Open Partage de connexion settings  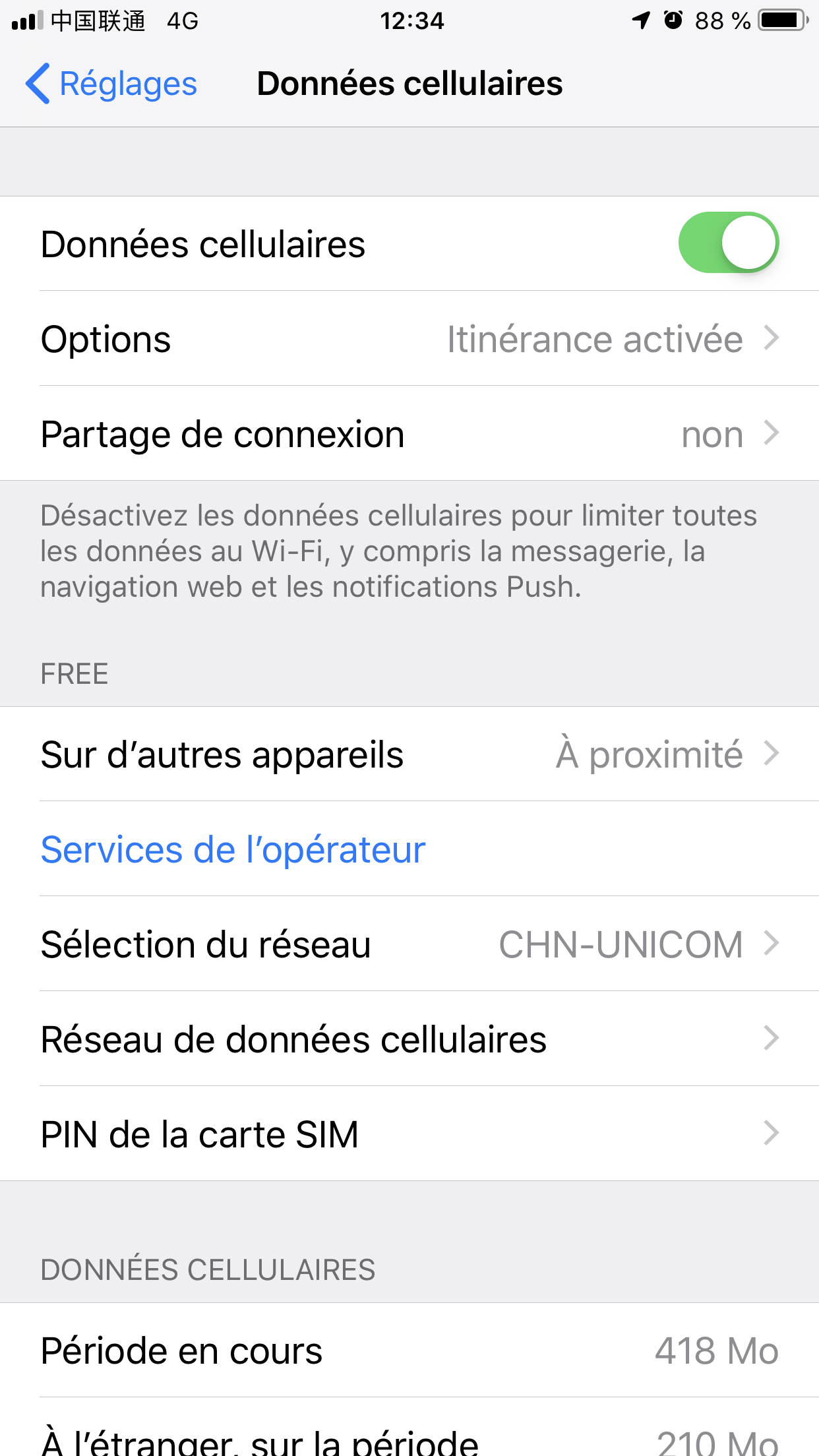coord(409,435)
